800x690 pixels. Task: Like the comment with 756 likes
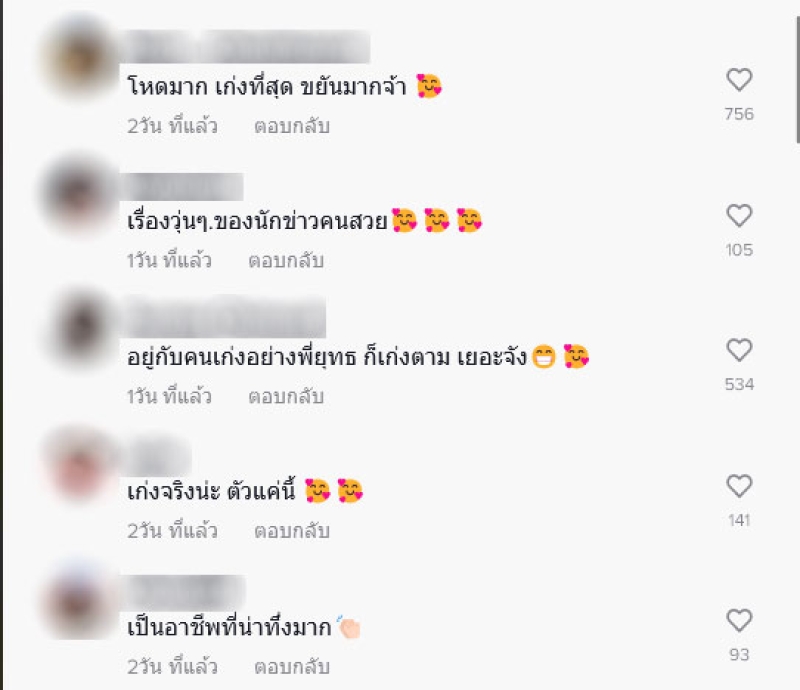point(739,80)
